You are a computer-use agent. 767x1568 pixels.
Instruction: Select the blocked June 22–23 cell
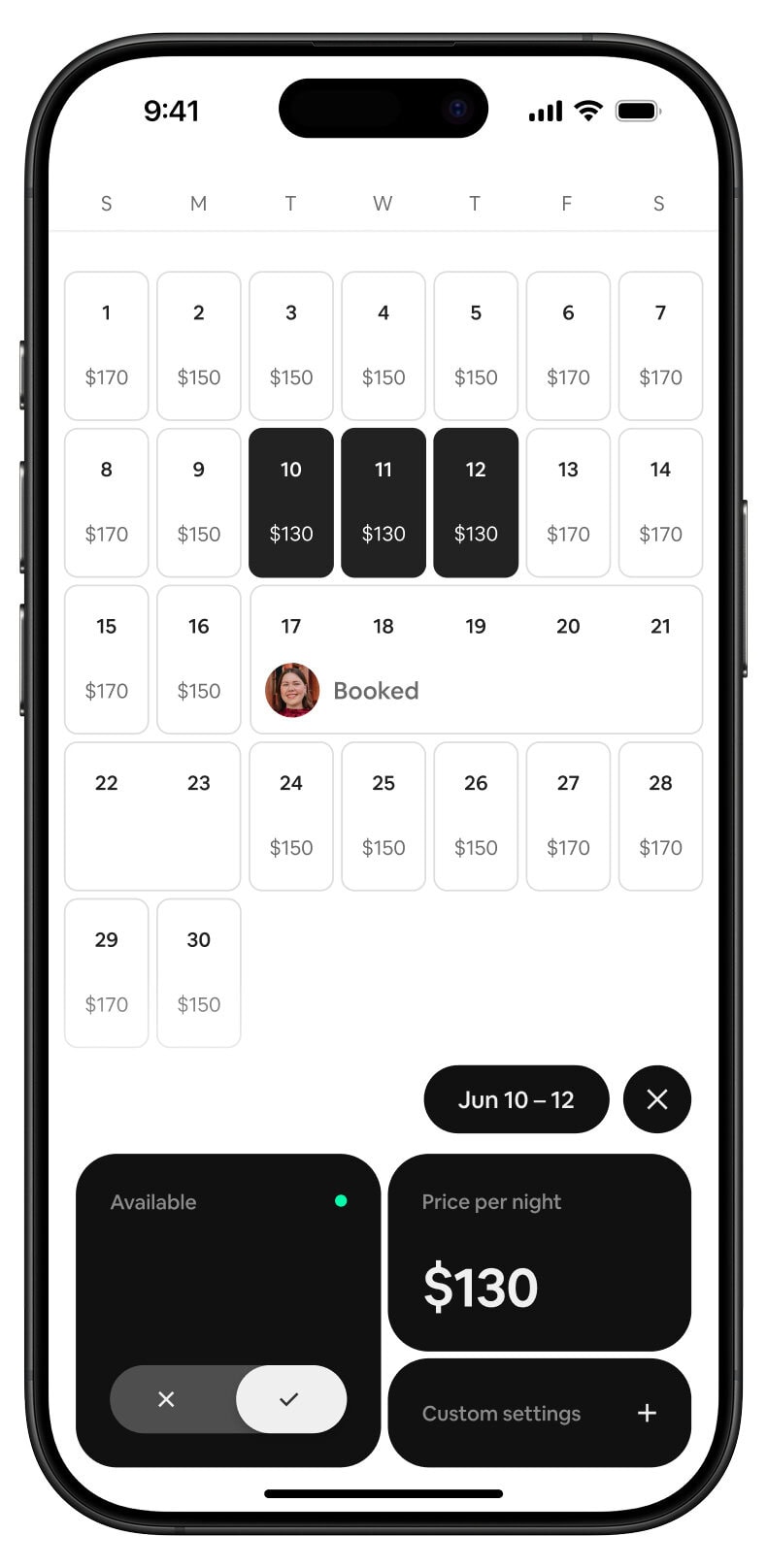click(151, 815)
